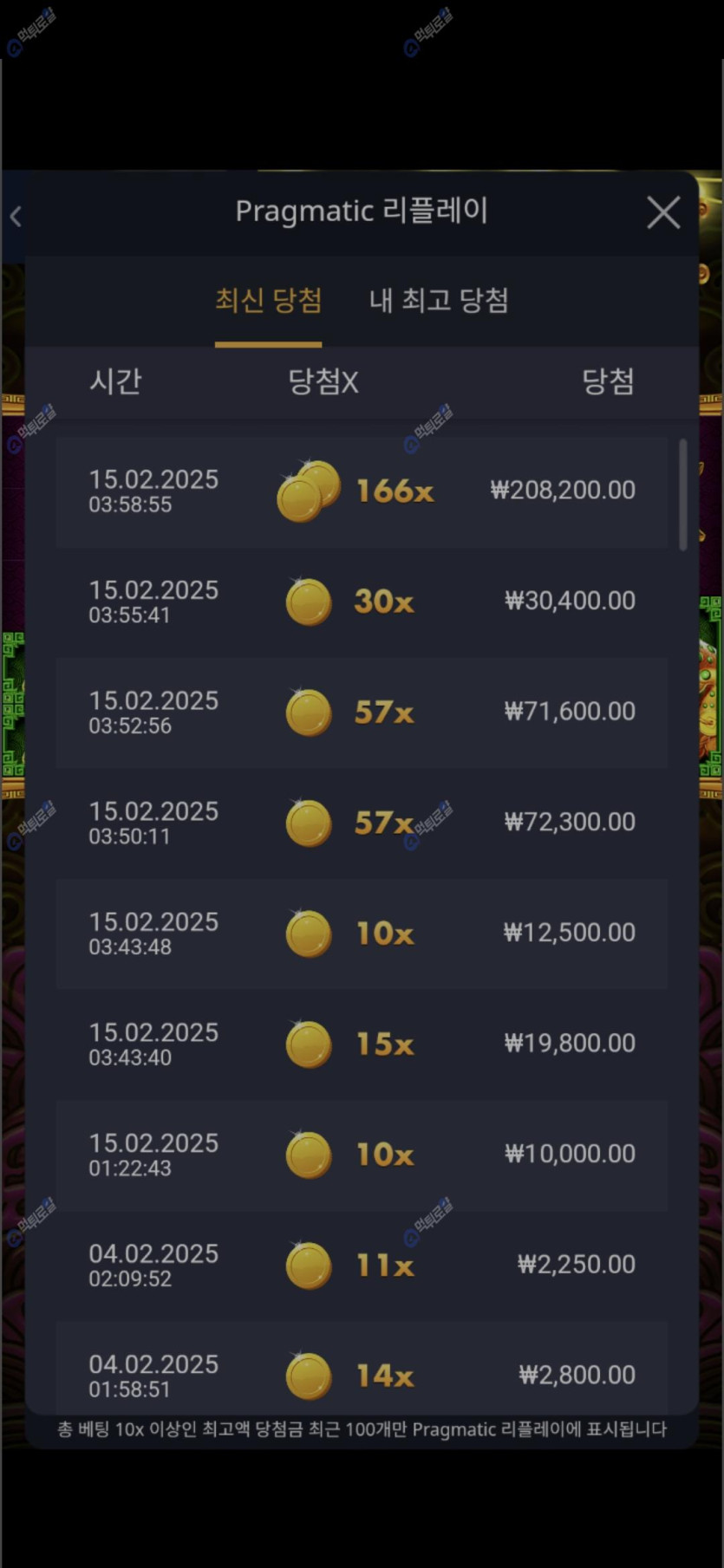The height and width of the screenshot is (1568, 724).
Task: Switch to the 내 최고 당첨 tab
Action: (x=439, y=301)
